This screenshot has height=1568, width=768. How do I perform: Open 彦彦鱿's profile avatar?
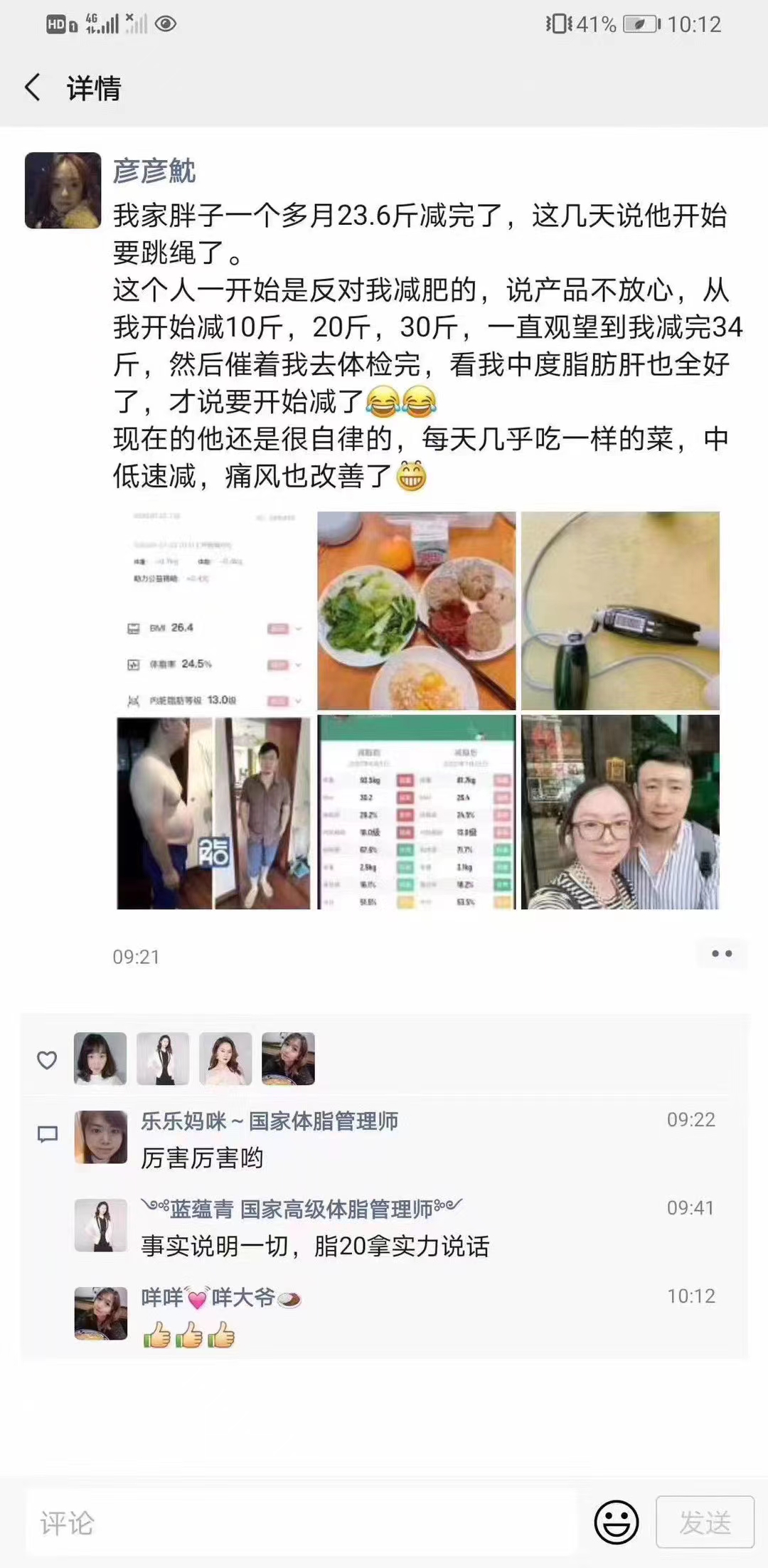tap(63, 191)
